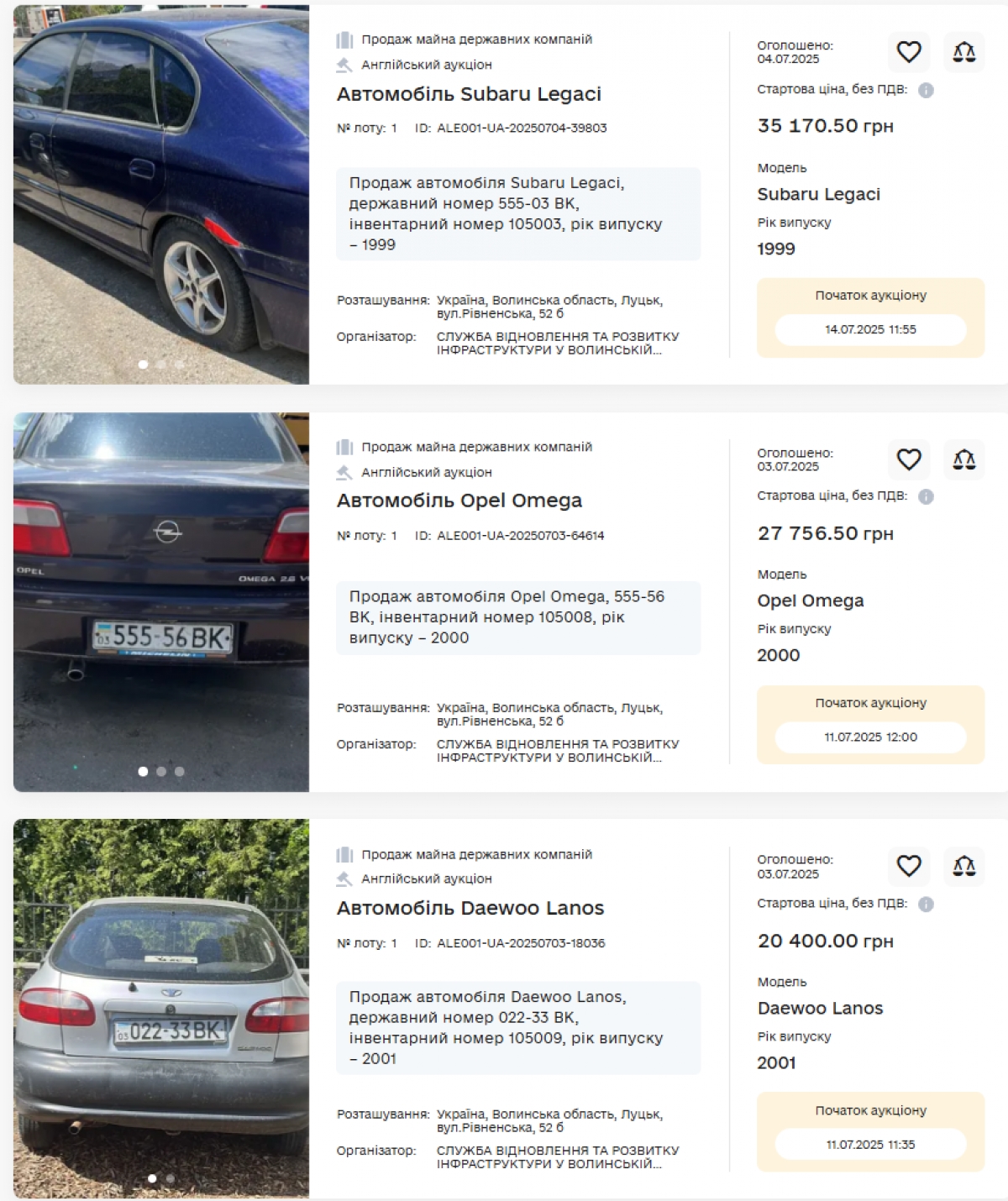
Task: Compare the Daewoo Lanos lot
Action: (x=963, y=866)
